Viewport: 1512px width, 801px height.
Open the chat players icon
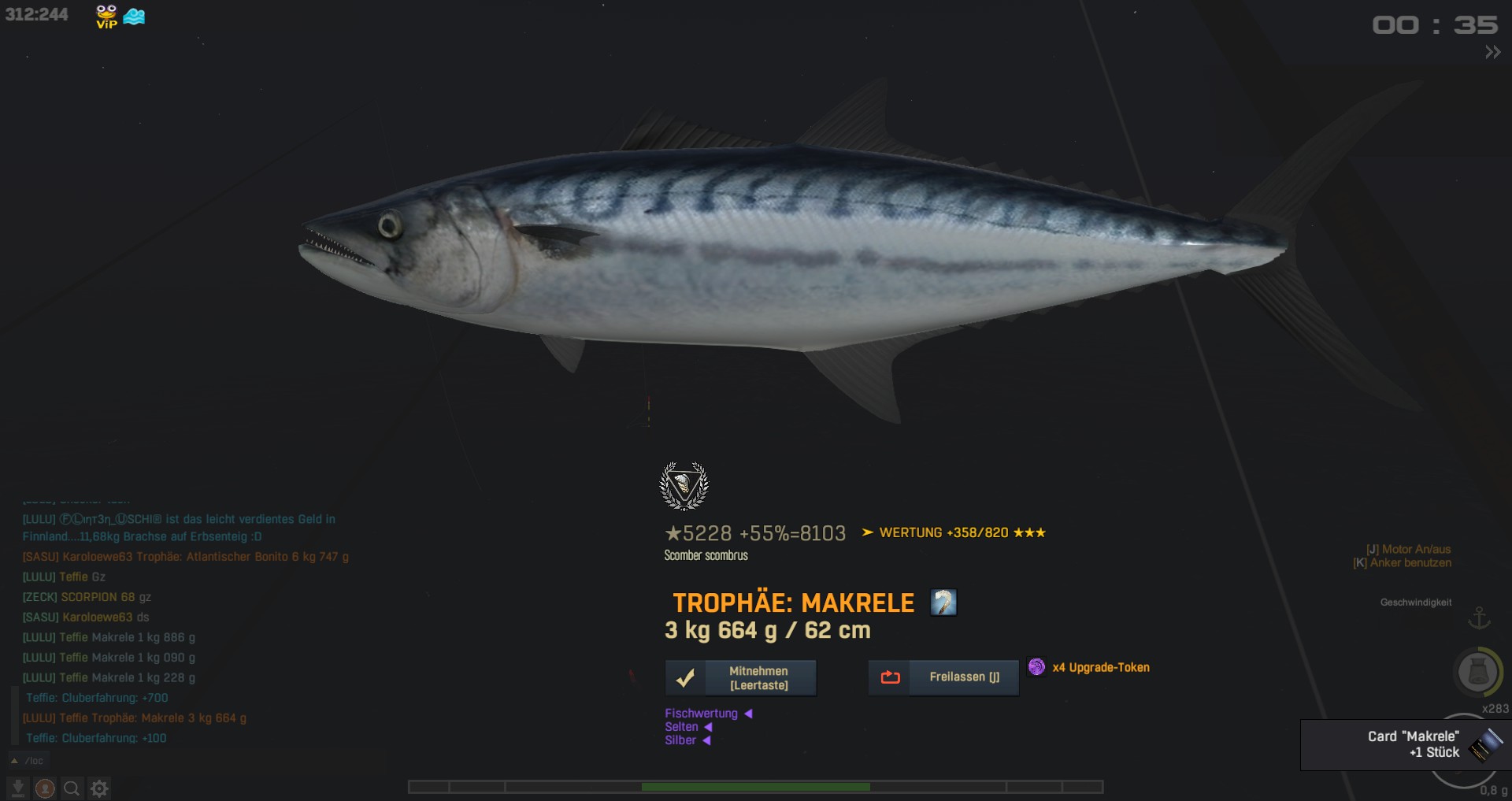tap(45, 788)
